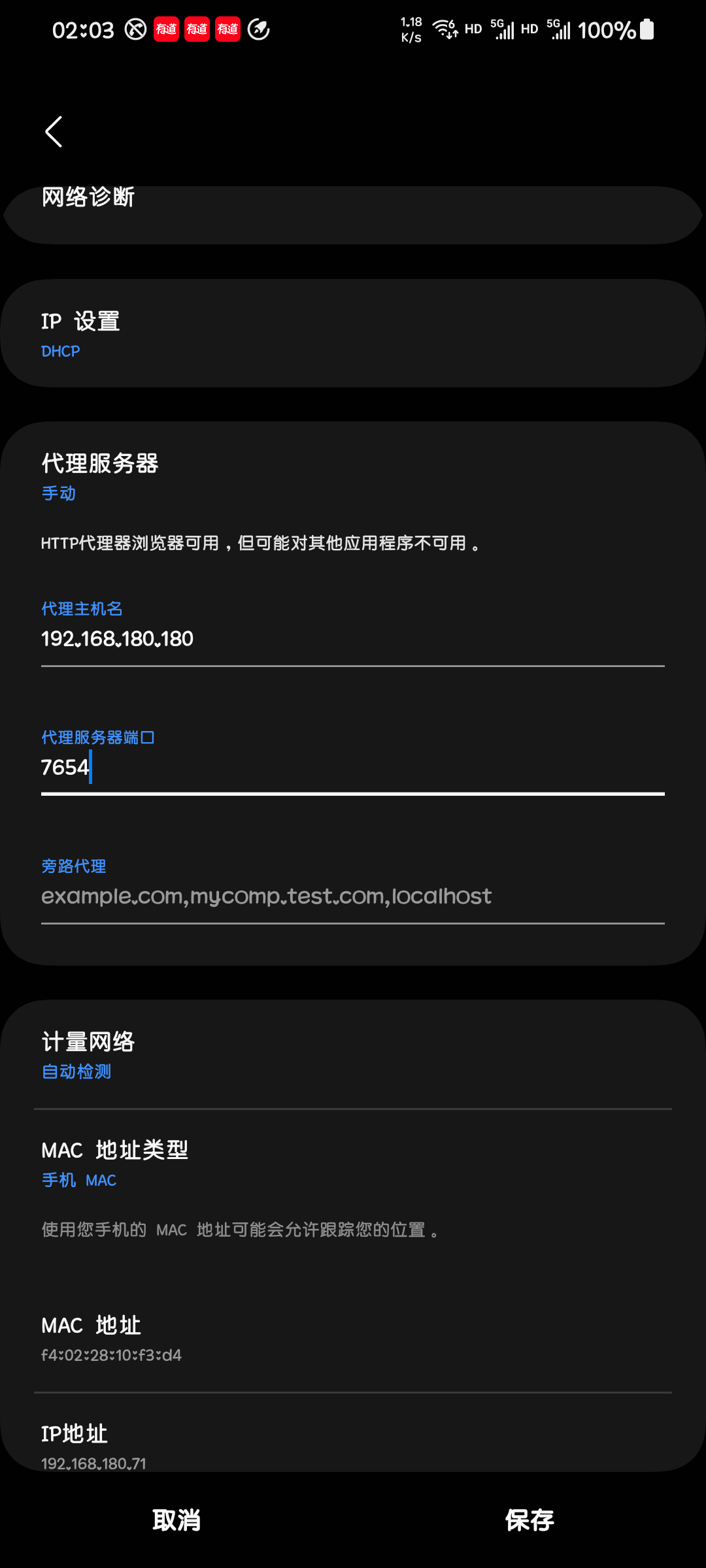Focus the 旁路代理 input field
Image resolution: width=706 pixels, height=1568 pixels.
pyautogui.click(x=353, y=896)
